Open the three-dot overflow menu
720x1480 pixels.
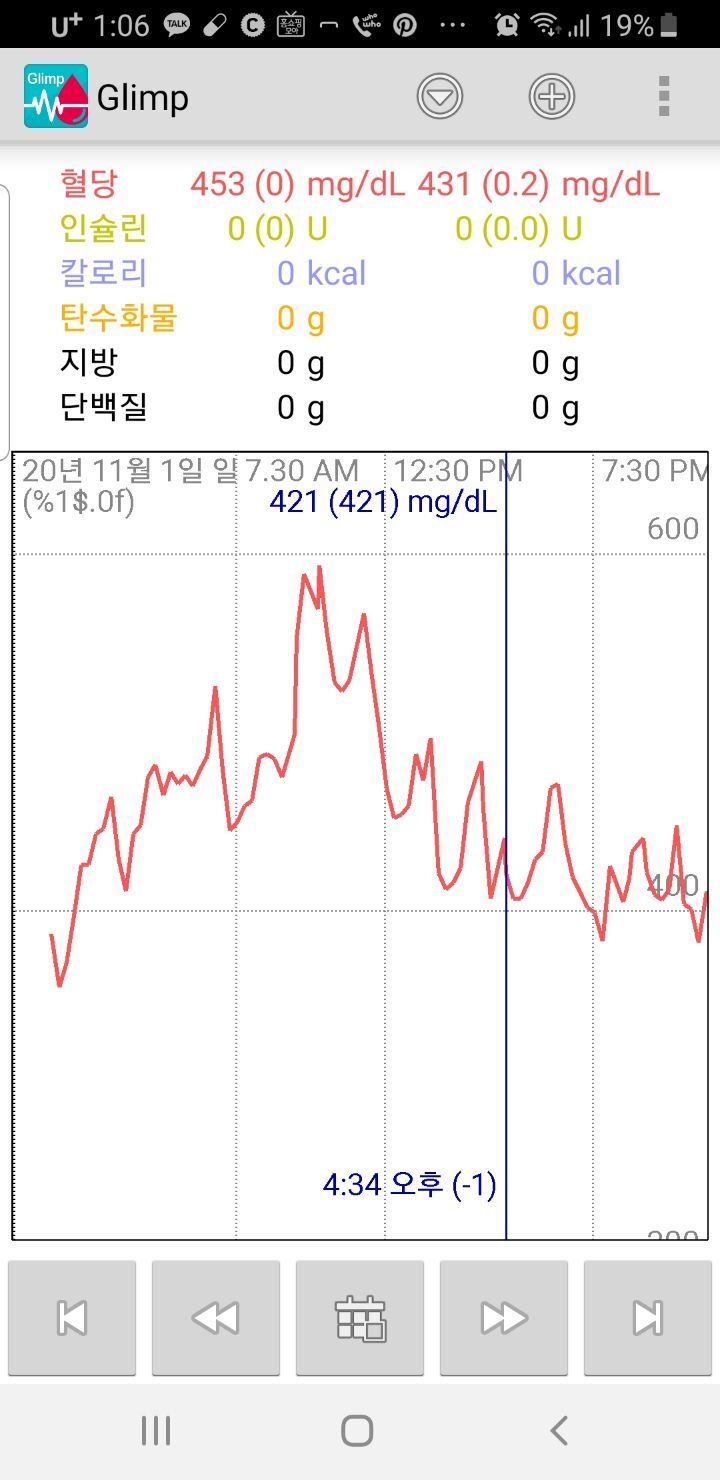(x=663, y=97)
